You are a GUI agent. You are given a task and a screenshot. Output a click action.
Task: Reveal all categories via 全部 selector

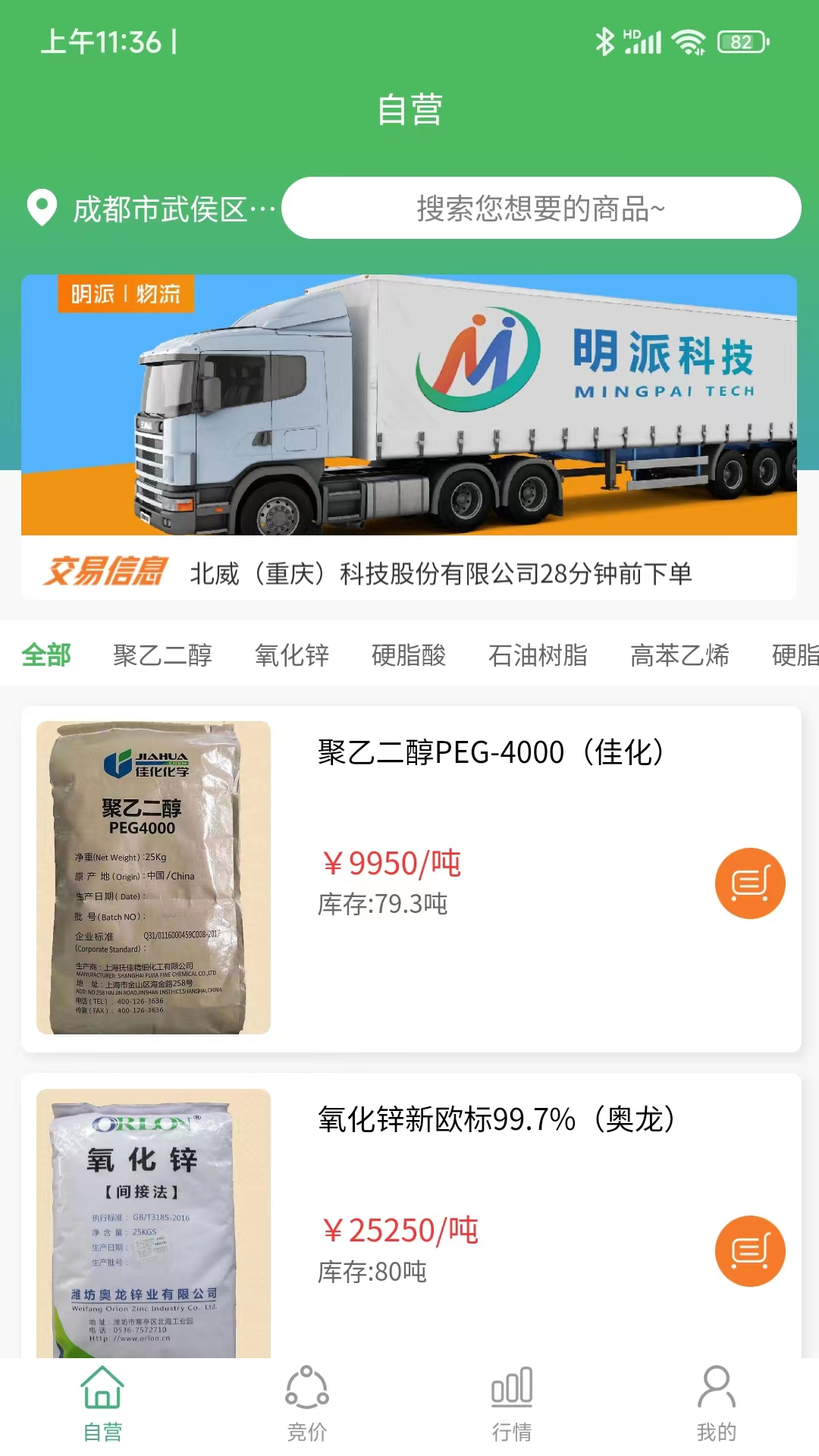[47, 654]
